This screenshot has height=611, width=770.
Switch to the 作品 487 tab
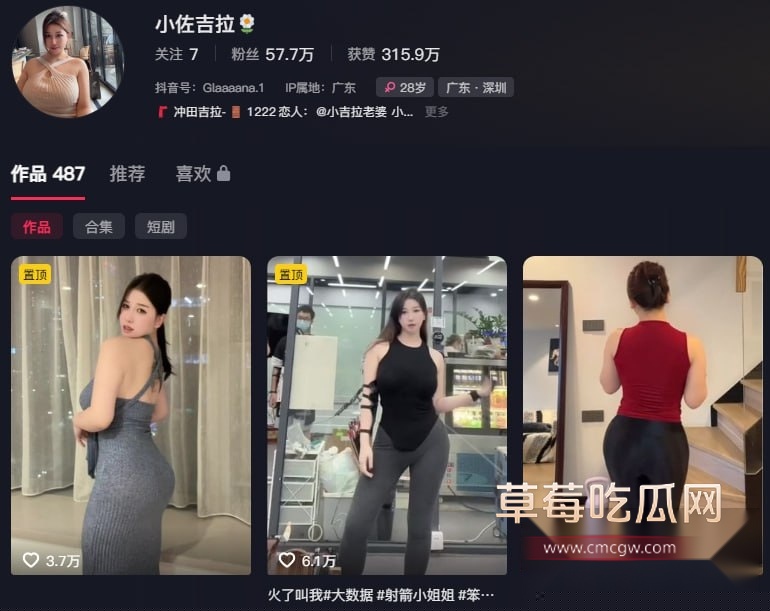point(48,174)
